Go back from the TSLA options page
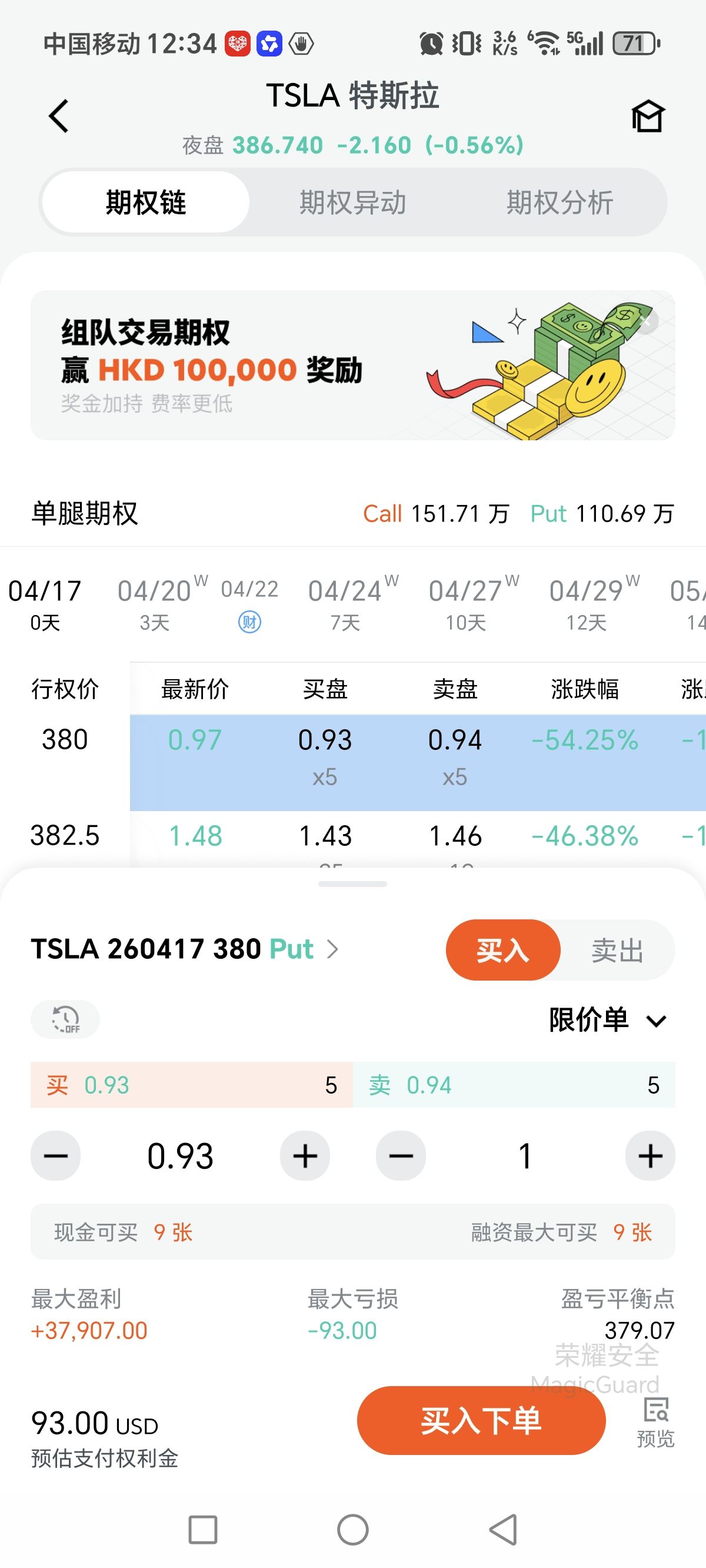This screenshot has width=706, height=1568. [58, 115]
